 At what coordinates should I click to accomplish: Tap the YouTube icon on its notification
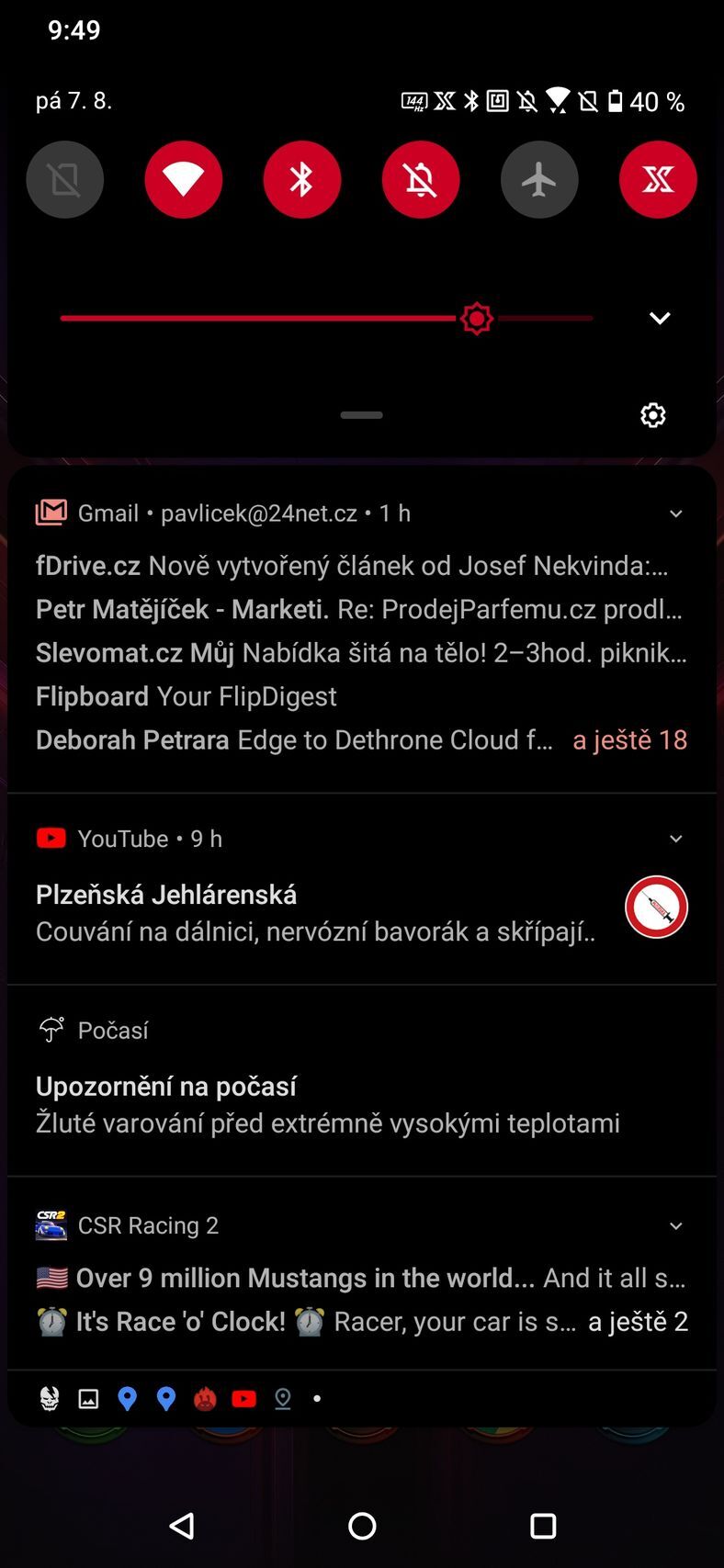(51, 838)
